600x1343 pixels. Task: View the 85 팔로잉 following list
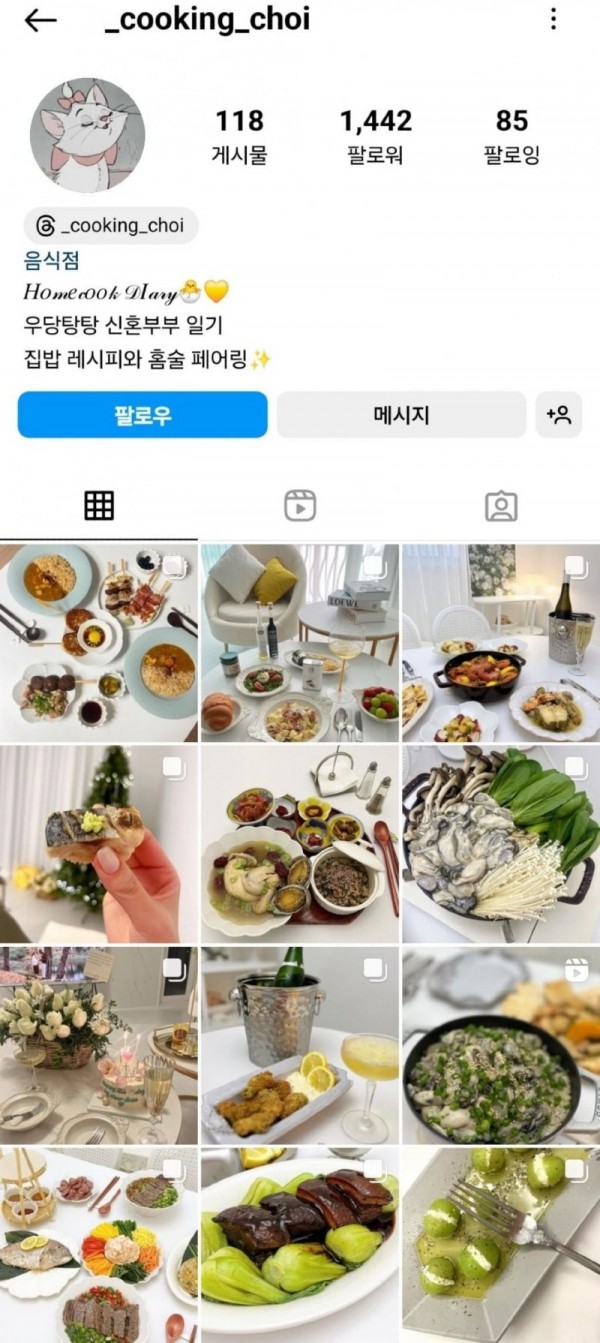pos(511,136)
